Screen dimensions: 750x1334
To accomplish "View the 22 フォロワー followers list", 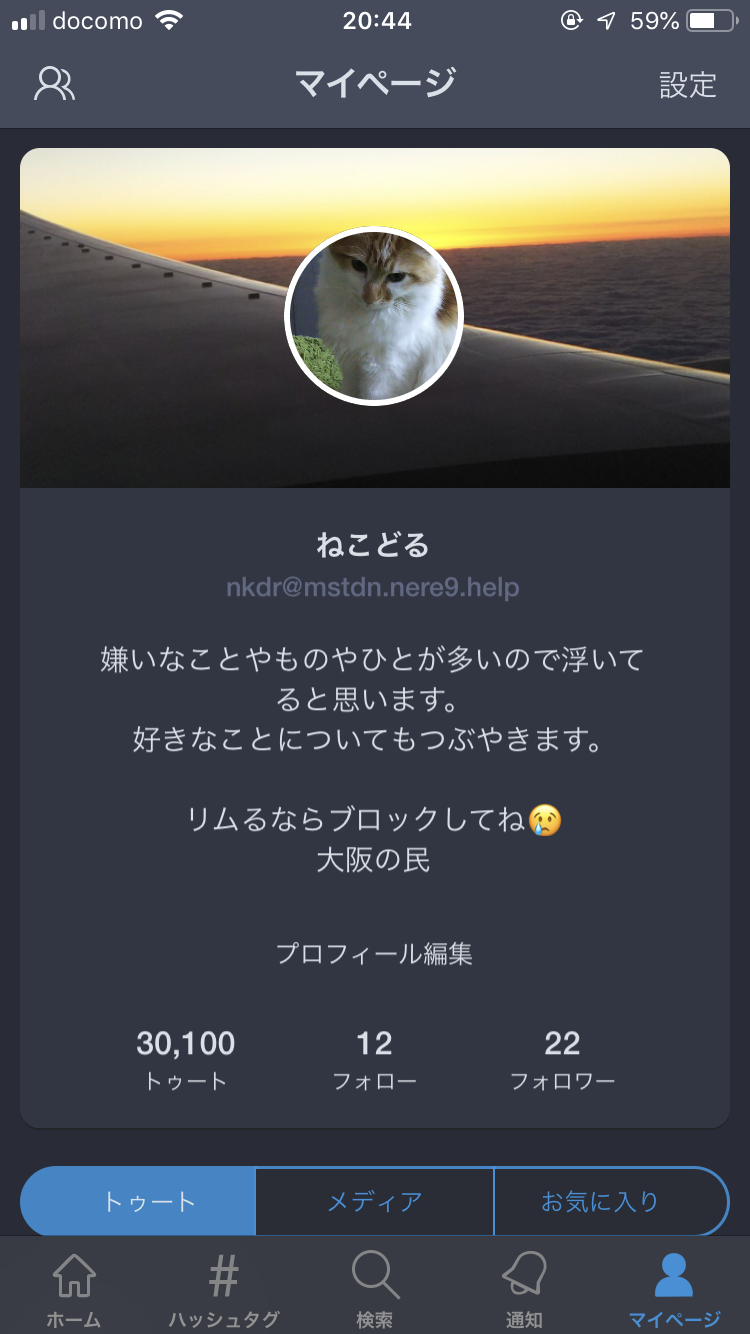I will (x=562, y=1060).
